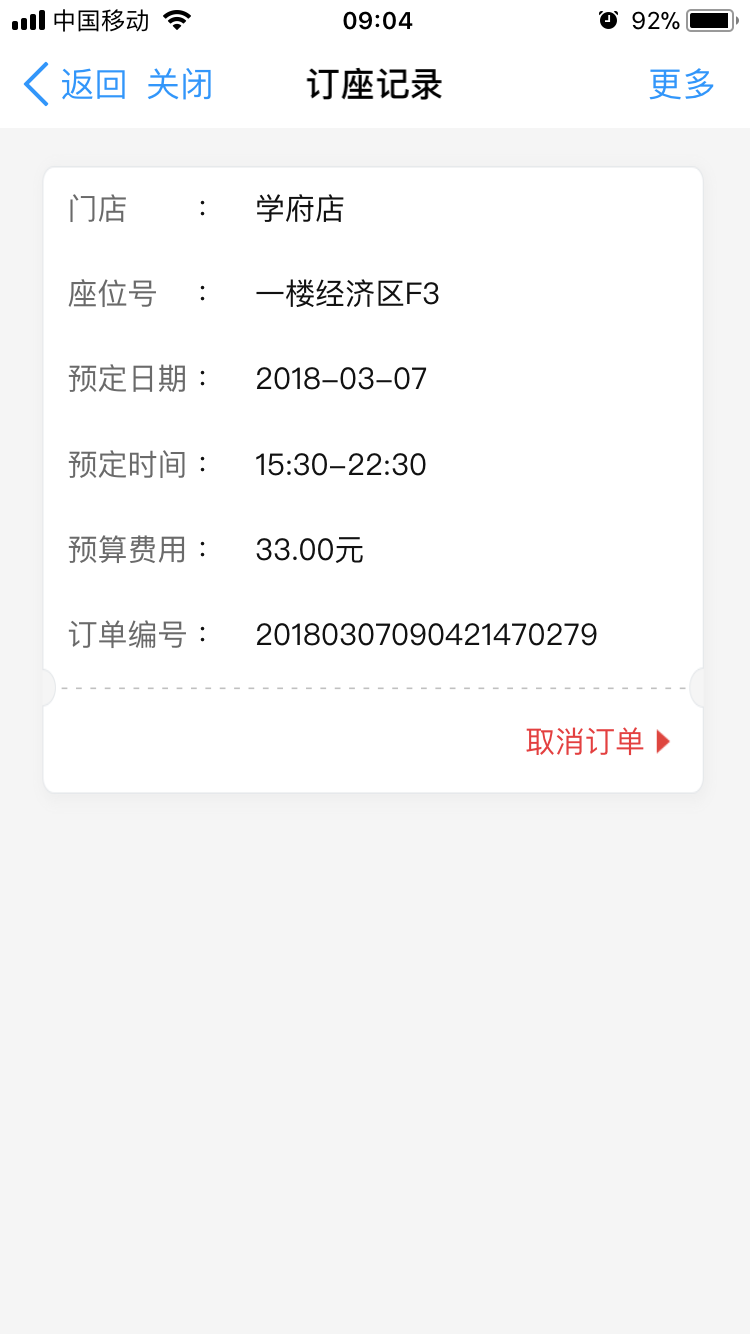This screenshot has height=1334, width=750.
Task: Go back with the 返回 arrow
Action: 74,85
